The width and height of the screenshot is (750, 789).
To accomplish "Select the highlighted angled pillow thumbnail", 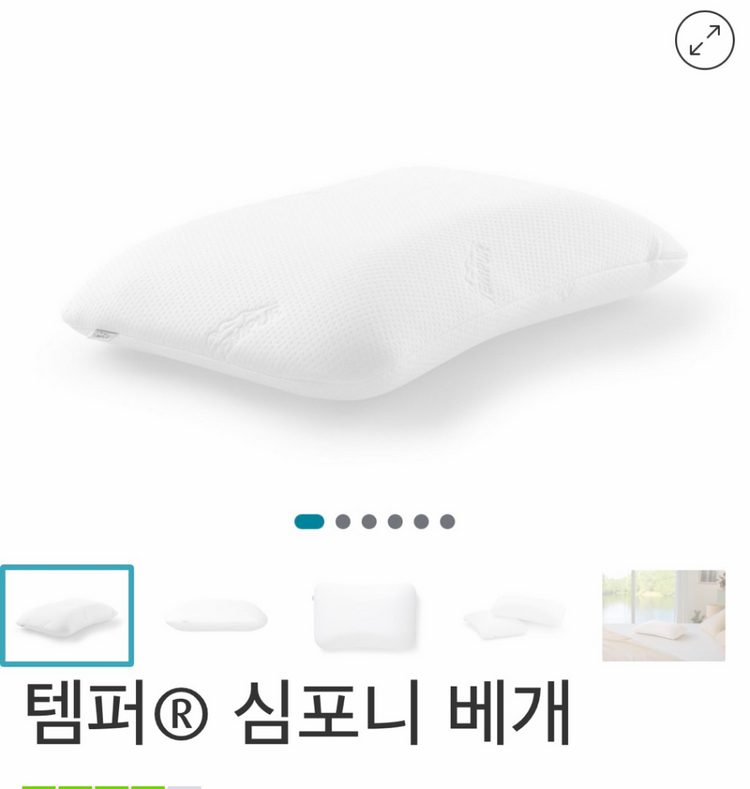I will (x=67, y=615).
